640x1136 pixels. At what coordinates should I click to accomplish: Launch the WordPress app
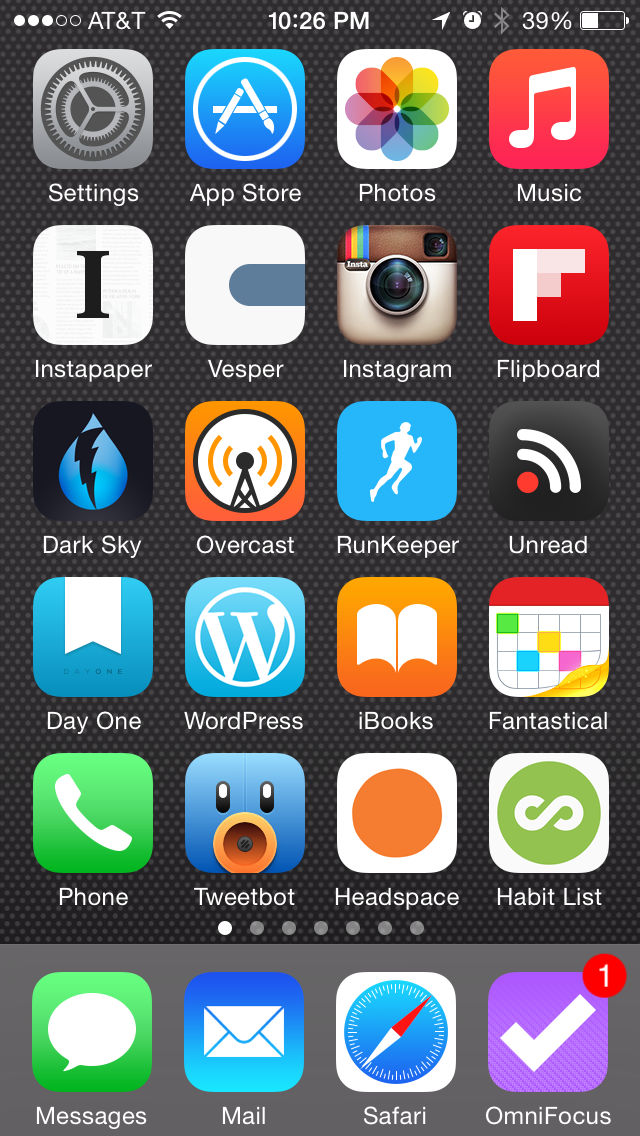coord(245,637)
